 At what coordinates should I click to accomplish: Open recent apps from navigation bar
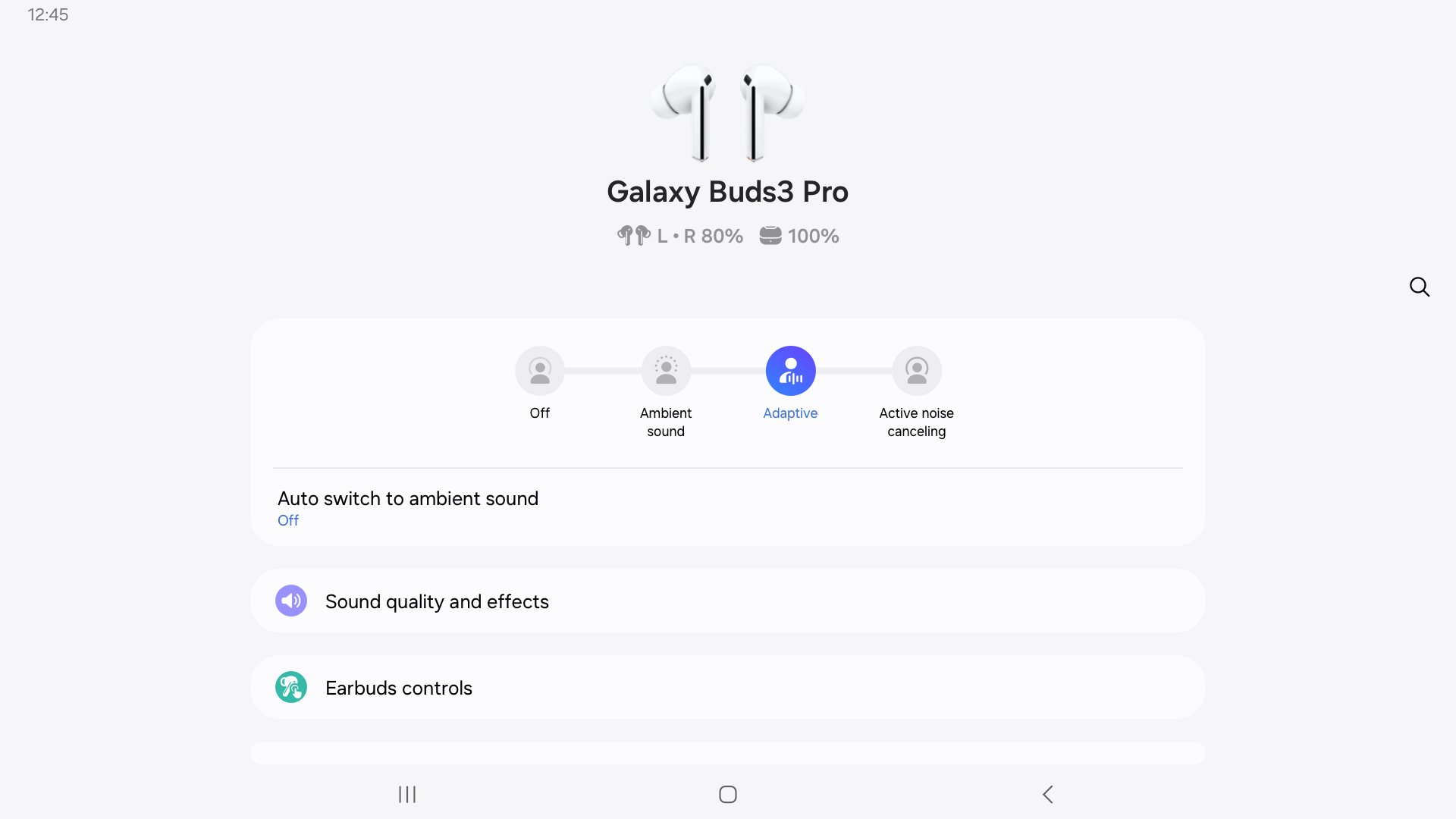click(x=407, y=794)
